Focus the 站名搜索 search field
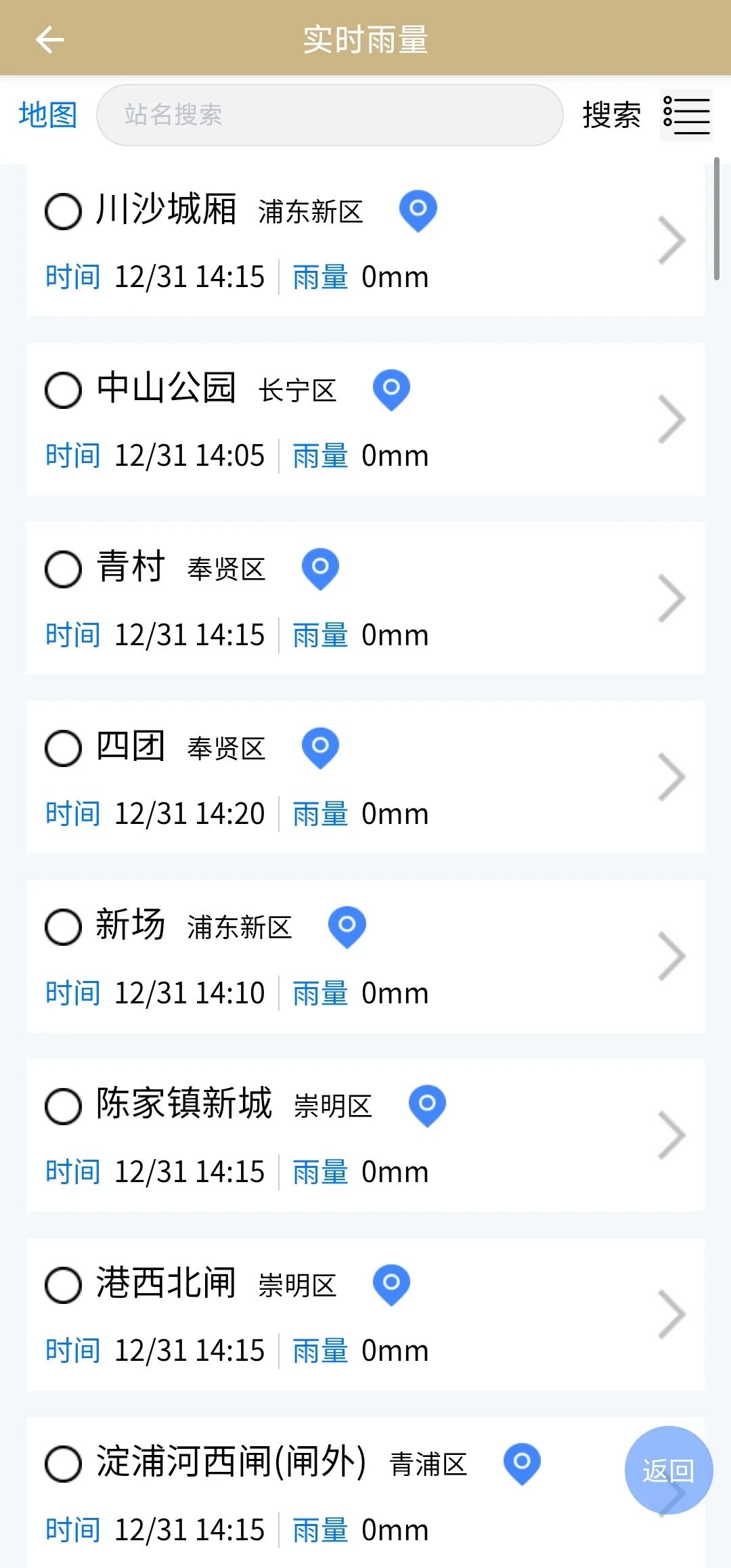Screen dimensions: 731x1568 (x=330, y=114)
